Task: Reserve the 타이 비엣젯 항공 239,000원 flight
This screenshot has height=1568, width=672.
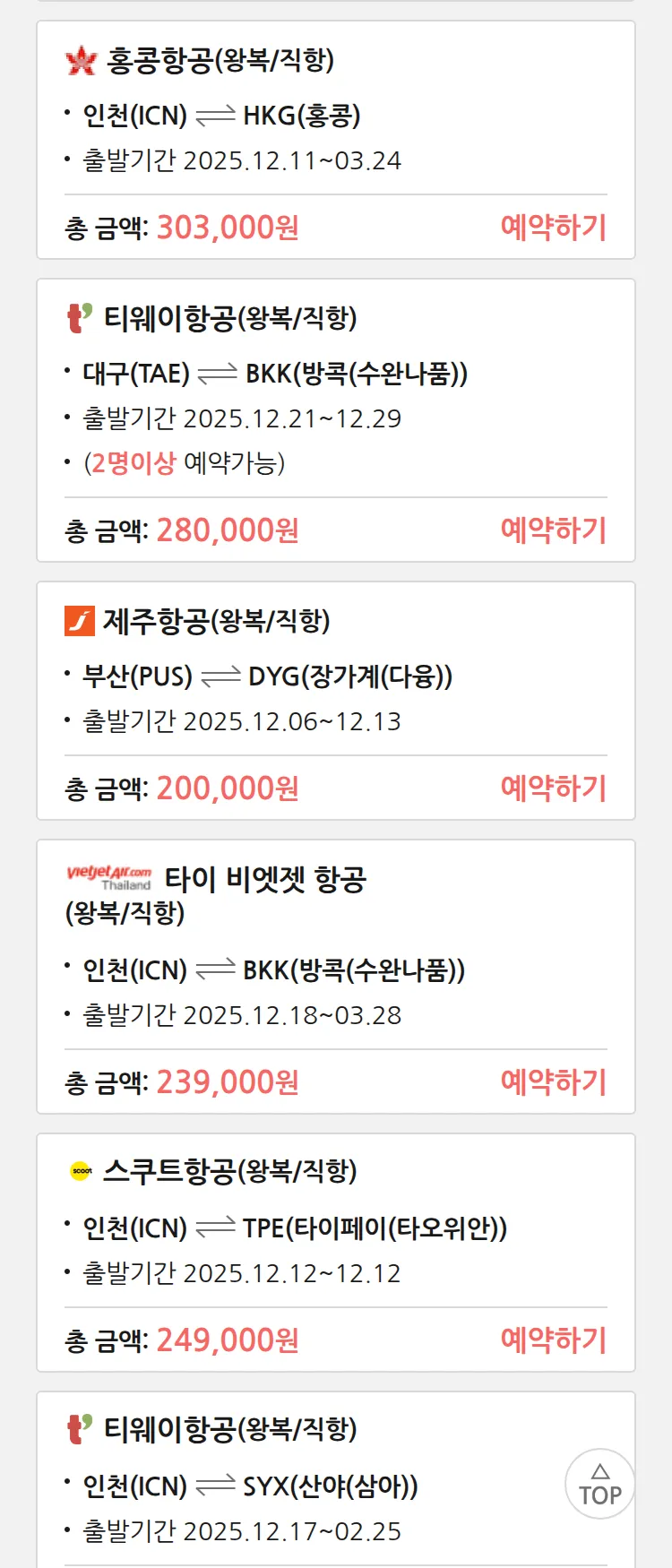Action: click(x=553, y=1082)
